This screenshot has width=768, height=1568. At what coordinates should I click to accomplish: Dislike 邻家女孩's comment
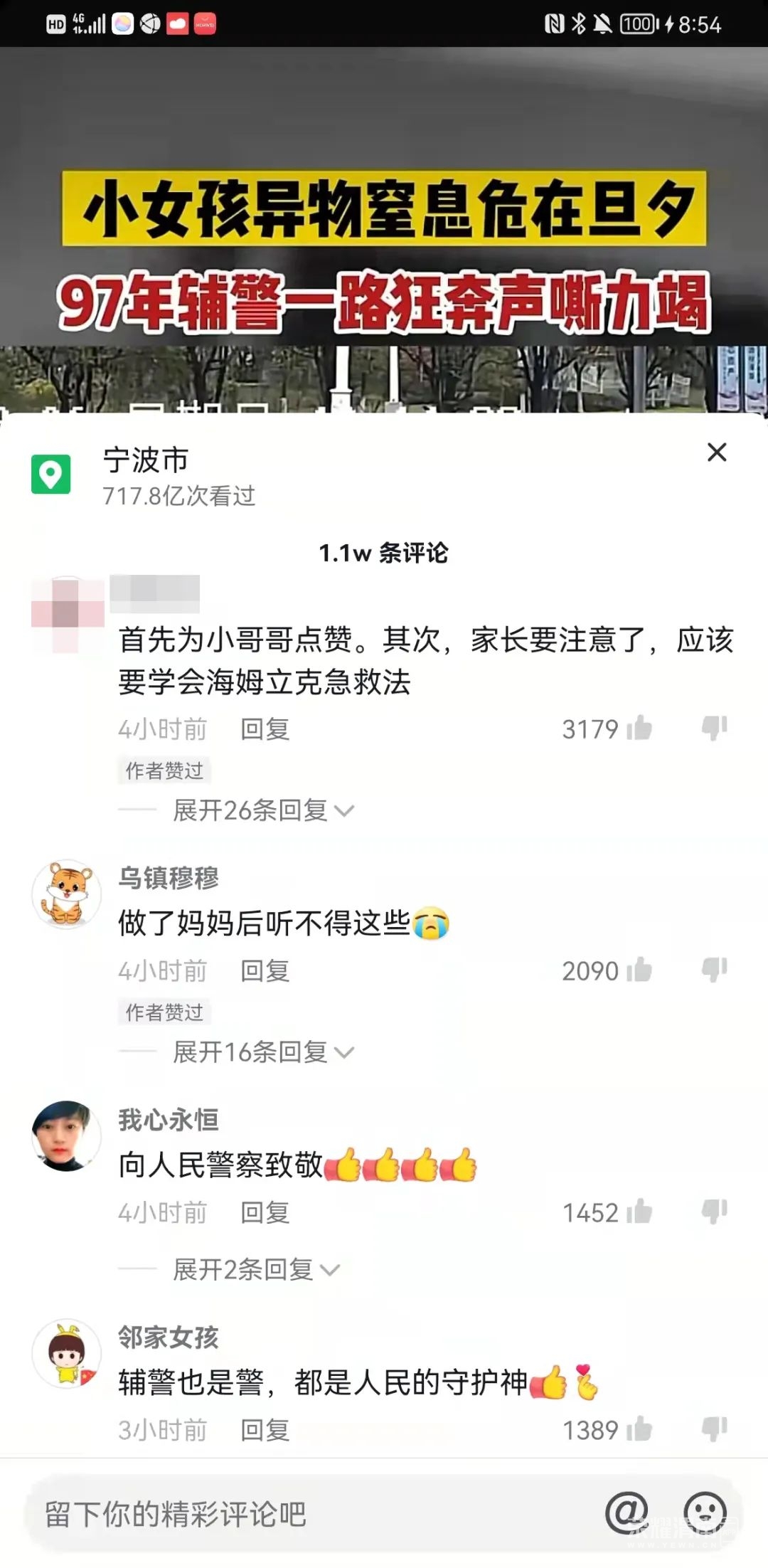click(x=714, y=1429)
